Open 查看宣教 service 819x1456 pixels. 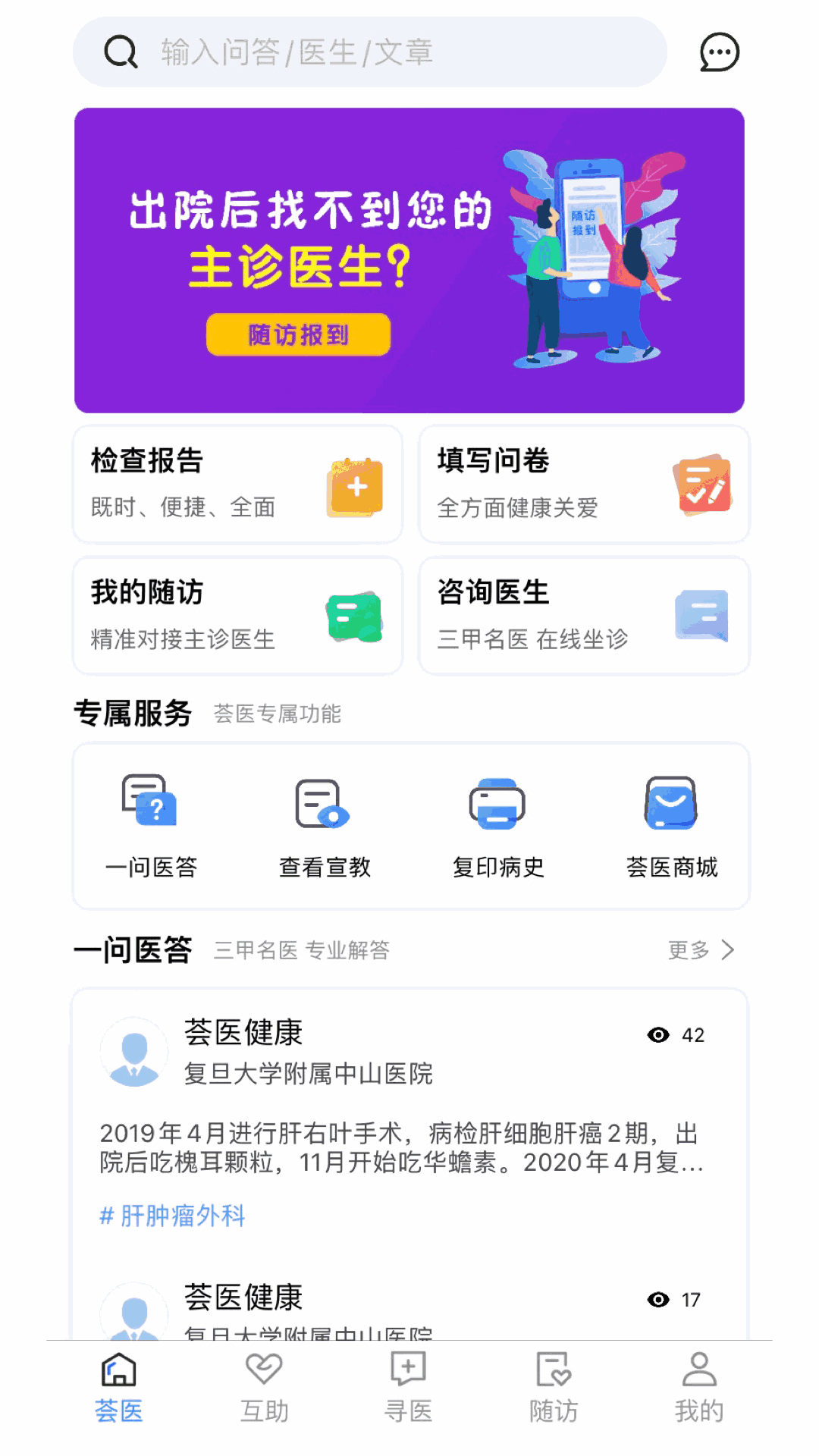tap(325, 826)
